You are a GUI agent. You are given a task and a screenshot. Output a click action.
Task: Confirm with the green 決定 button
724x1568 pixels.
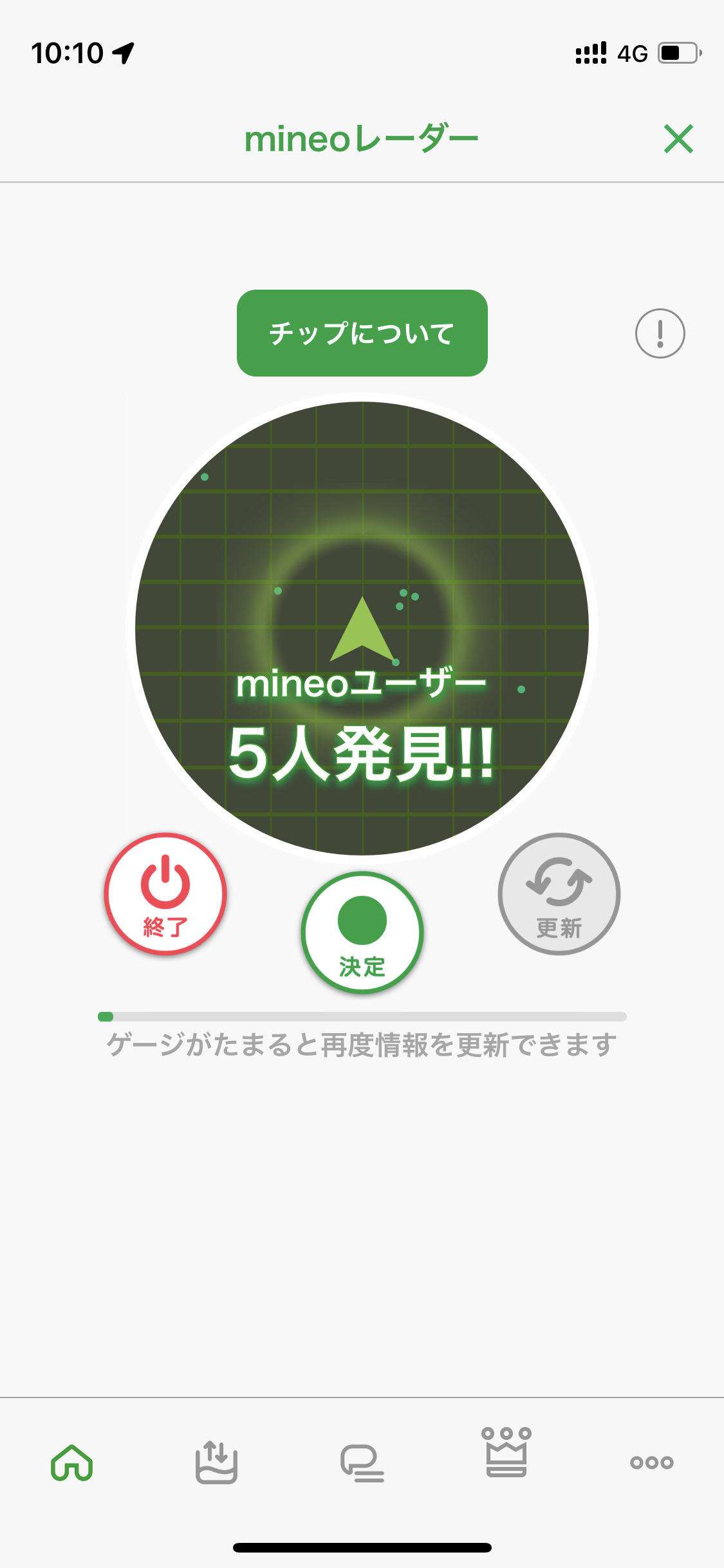tap(362, 933)
